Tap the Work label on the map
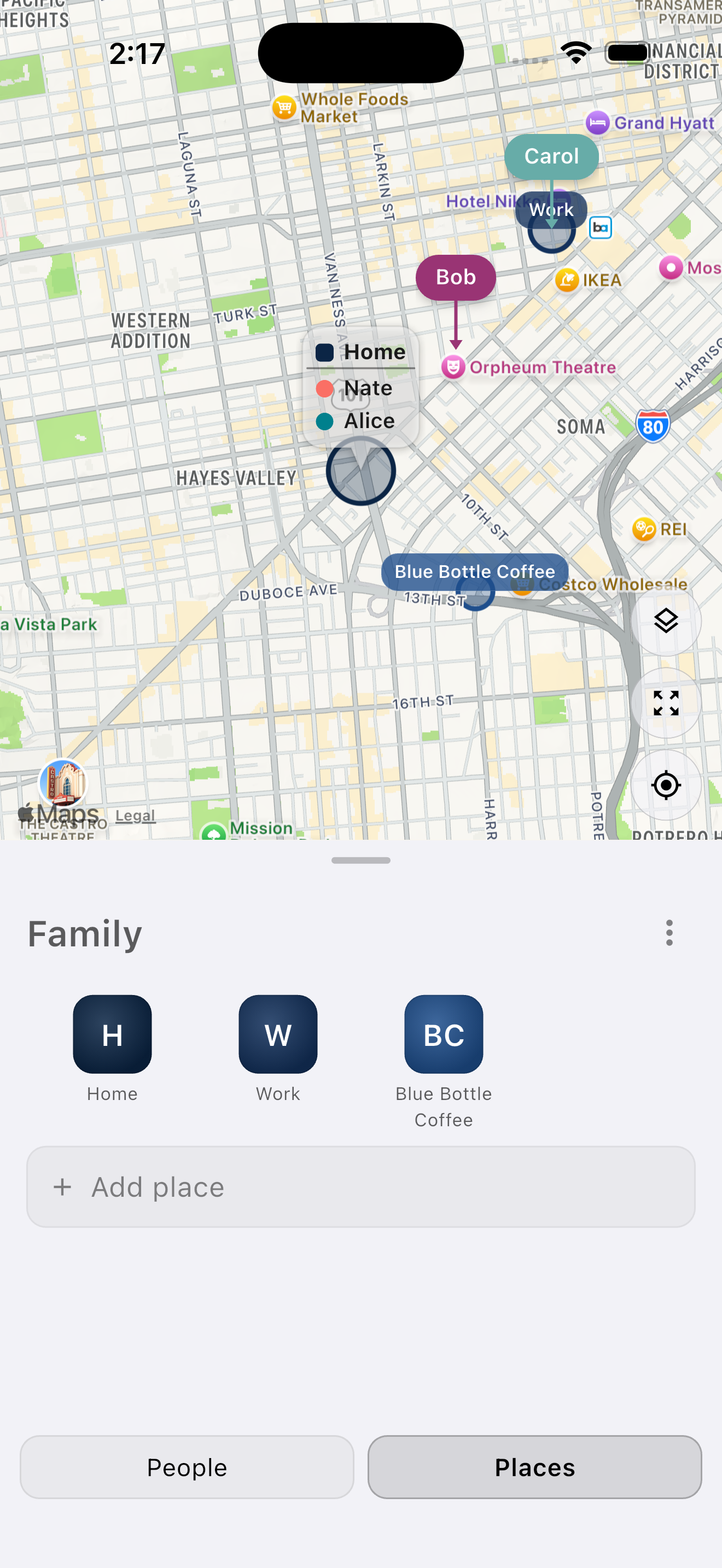The image size is (722, 1568). tap(551, 210)
